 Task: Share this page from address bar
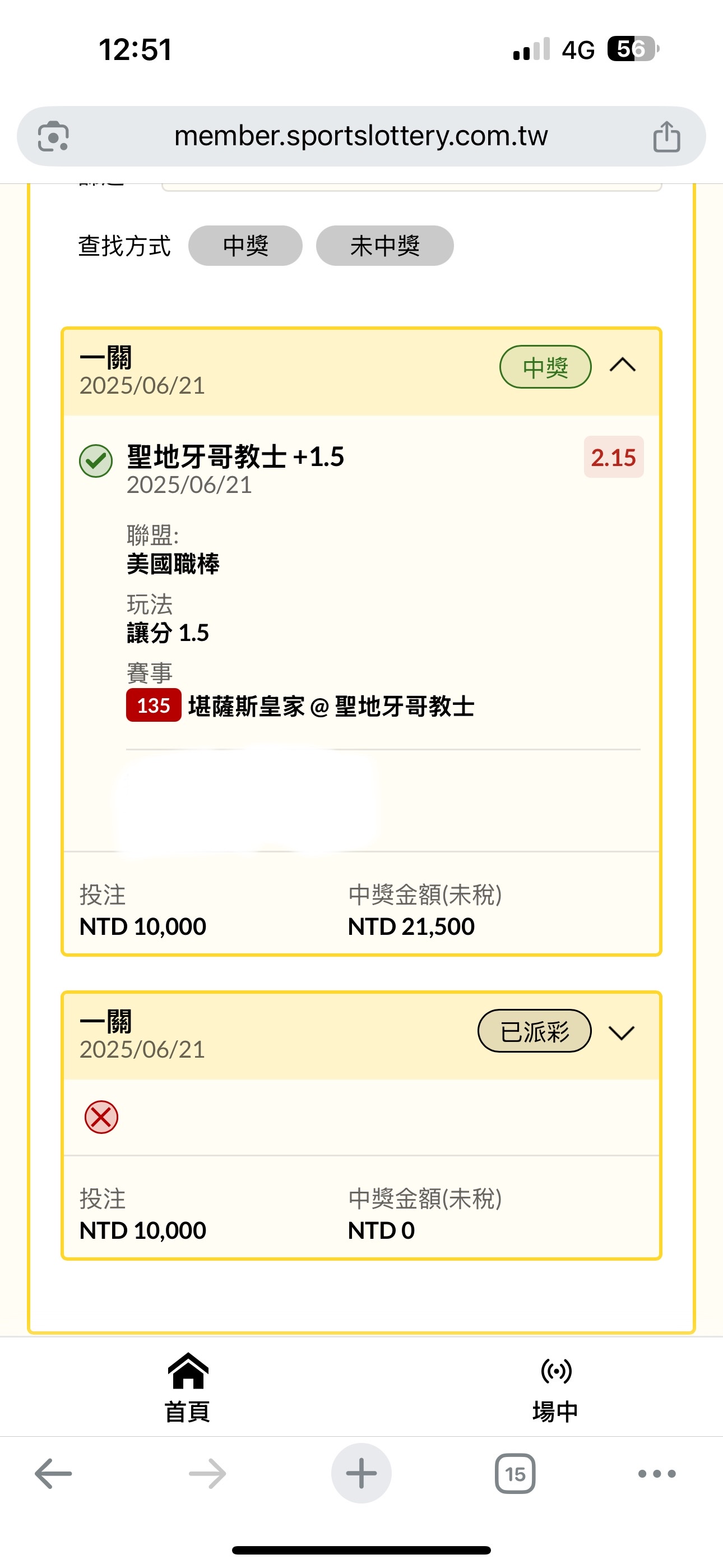coord(666,136)
